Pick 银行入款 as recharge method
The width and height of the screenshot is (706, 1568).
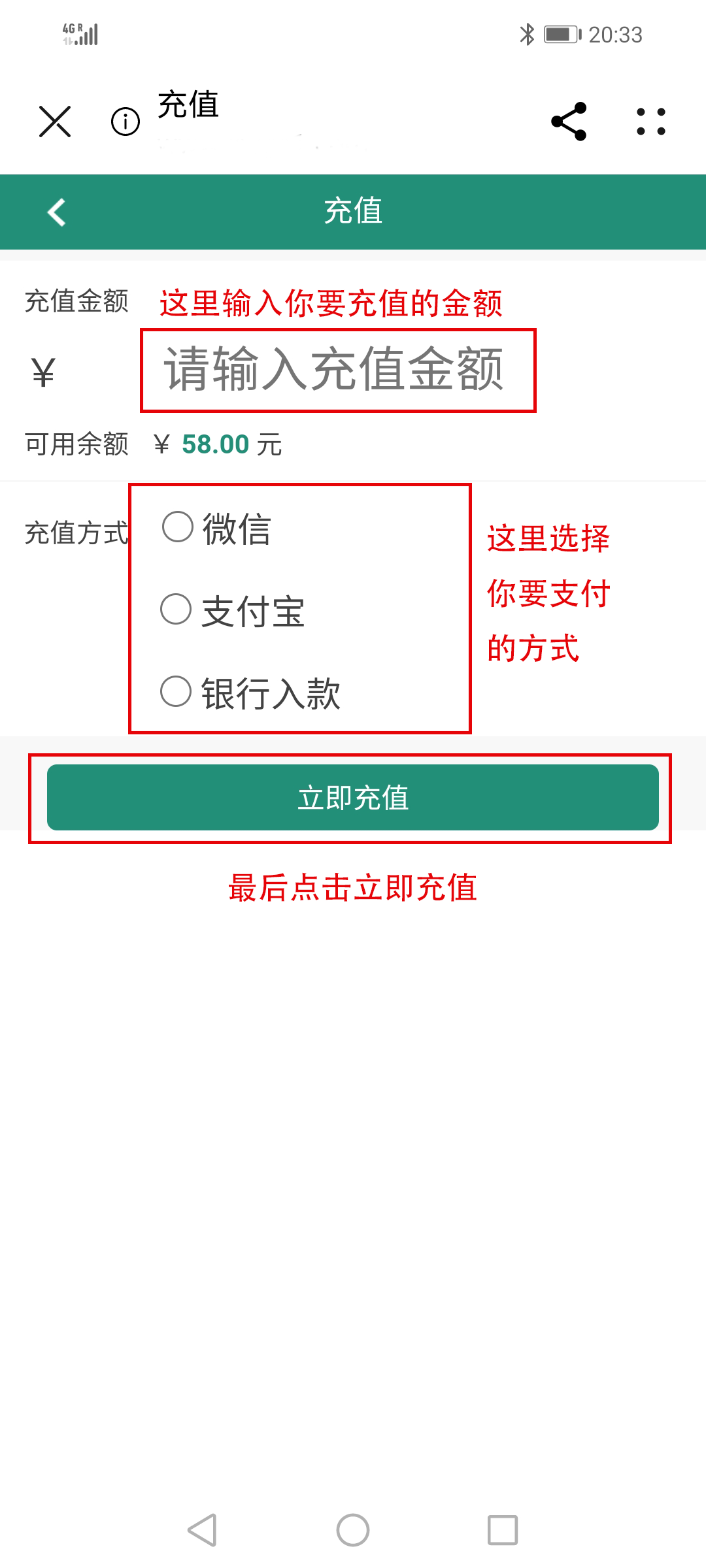[176, 691]
